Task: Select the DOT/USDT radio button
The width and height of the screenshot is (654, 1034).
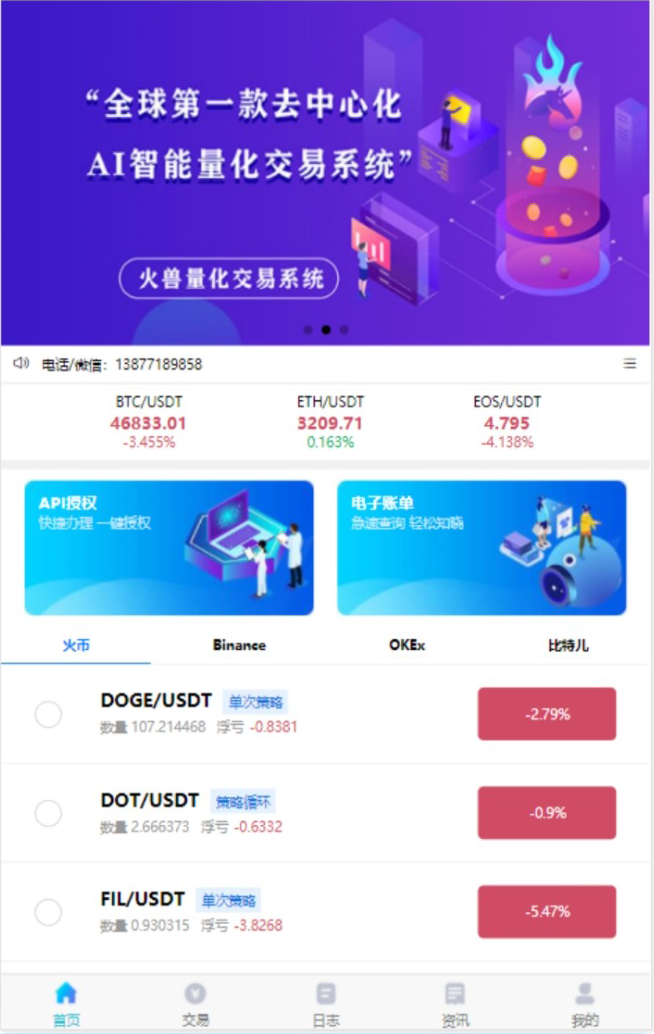Action: pyautogui.click(x=48, y=814)
